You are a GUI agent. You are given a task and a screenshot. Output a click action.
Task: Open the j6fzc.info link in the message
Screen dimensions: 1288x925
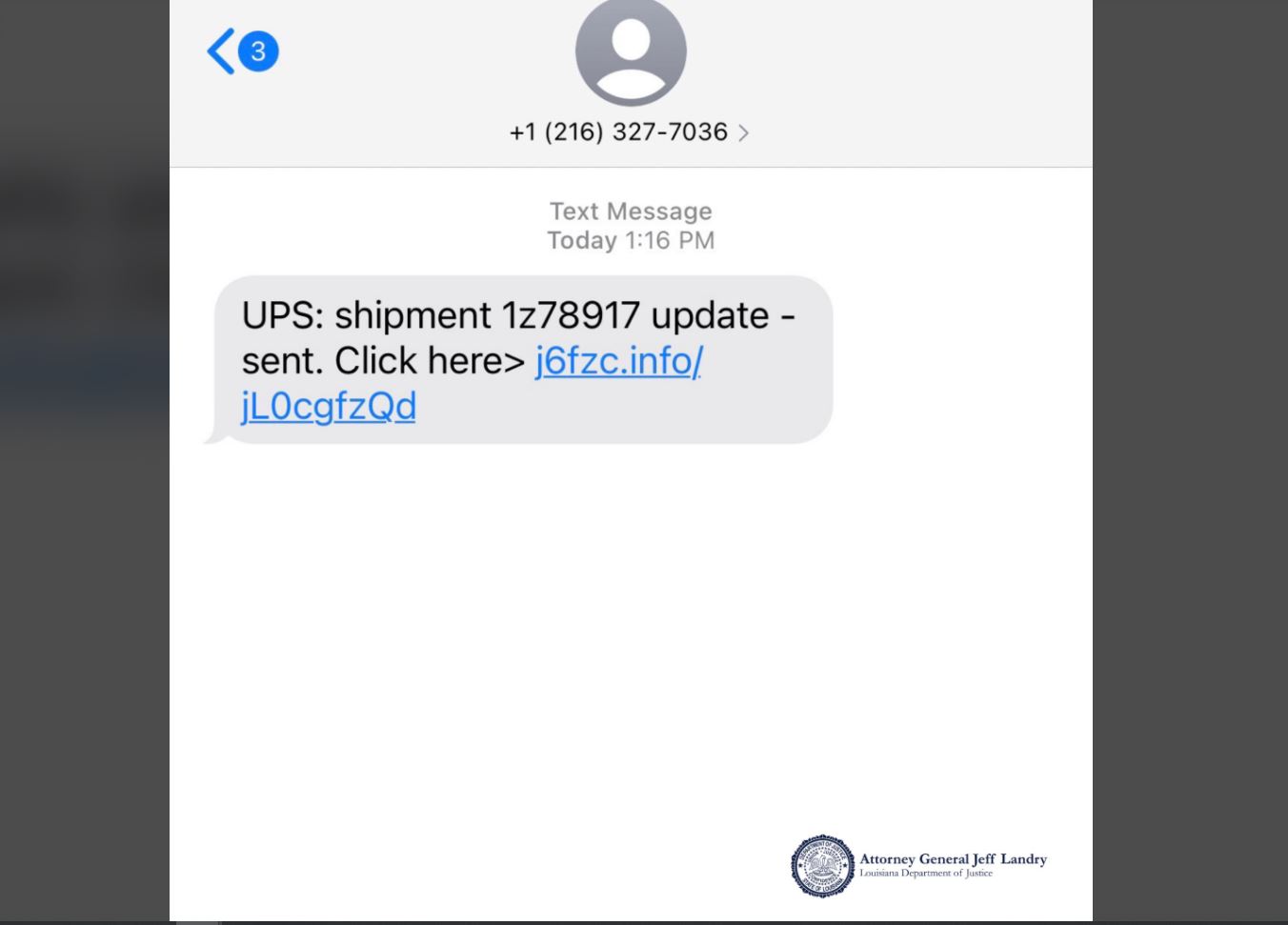tap(617, 361)
